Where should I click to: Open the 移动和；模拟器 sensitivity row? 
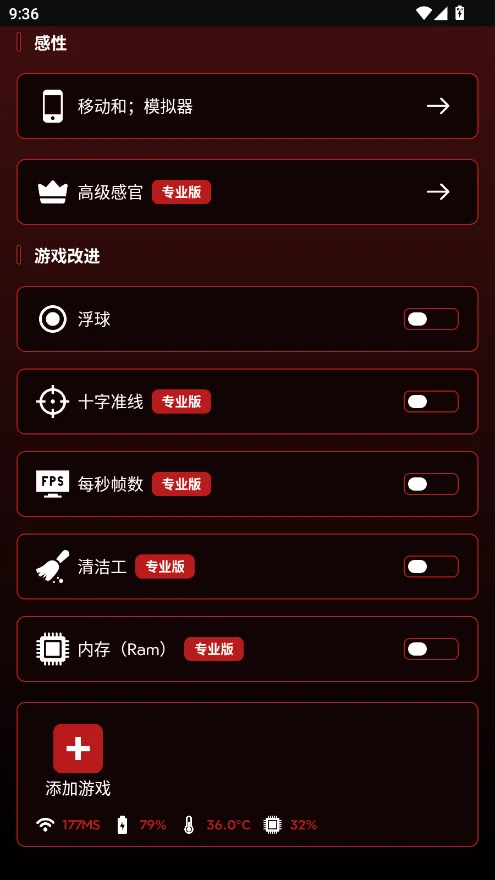(247, 106)
